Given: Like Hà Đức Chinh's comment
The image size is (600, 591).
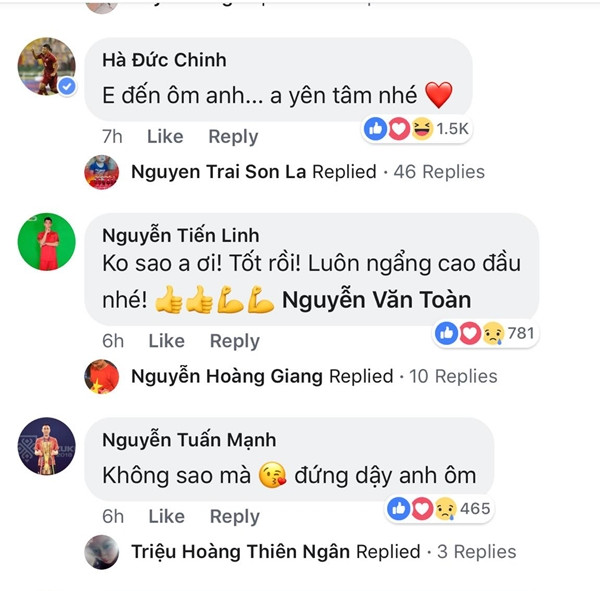Looking at the screenshot, I should pos(165,136).
